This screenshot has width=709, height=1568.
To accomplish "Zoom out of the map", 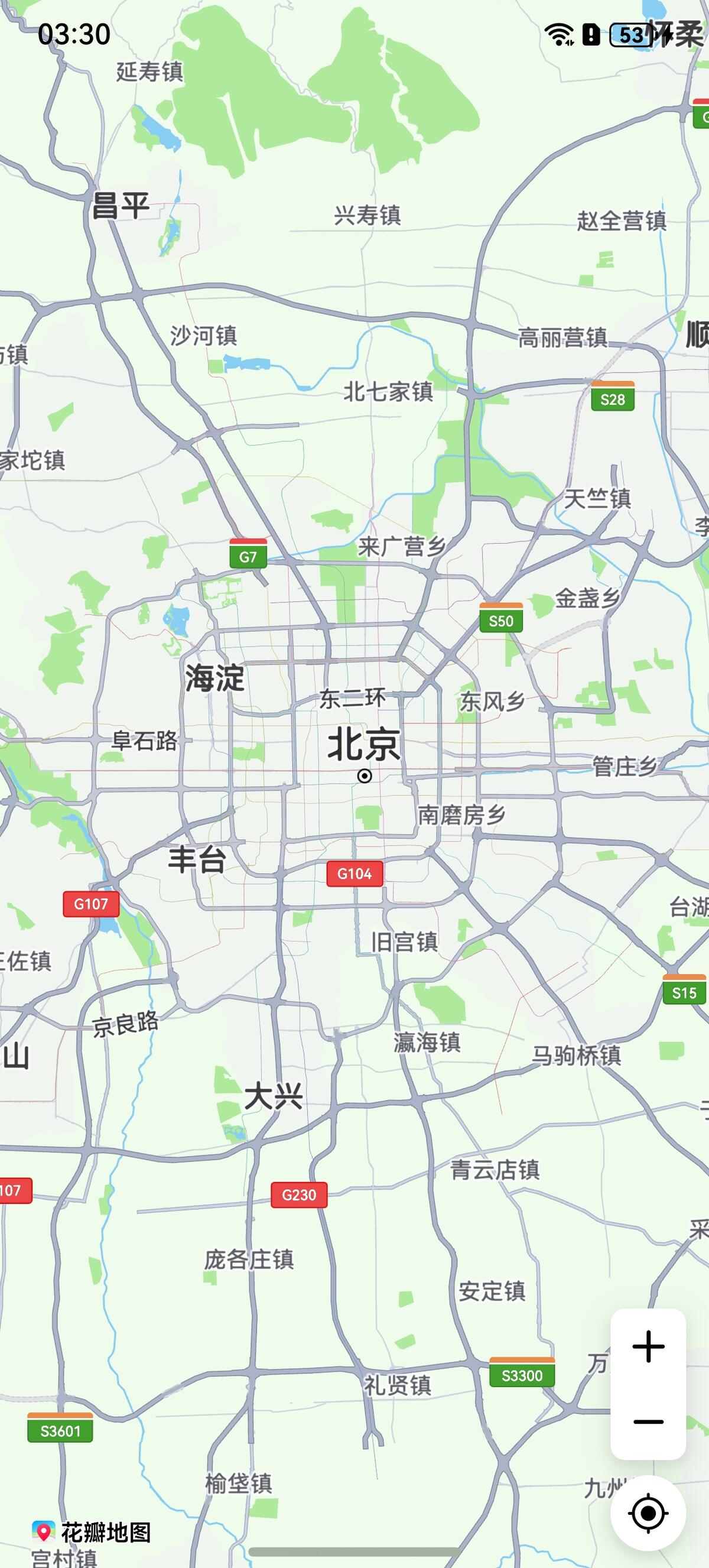I will [648, 1422].
